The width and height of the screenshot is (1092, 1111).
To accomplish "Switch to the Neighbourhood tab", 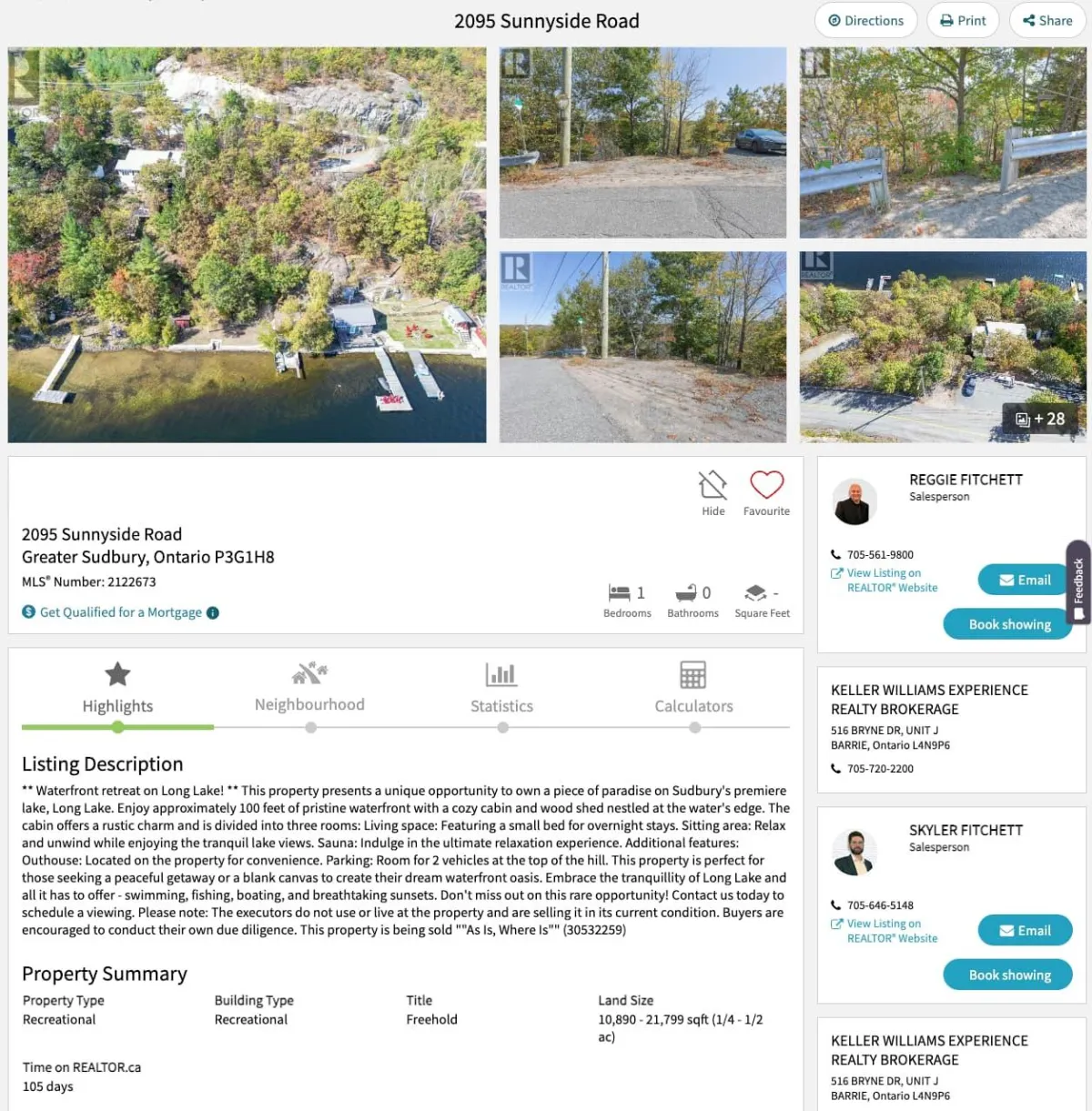I will click(310, 688).
